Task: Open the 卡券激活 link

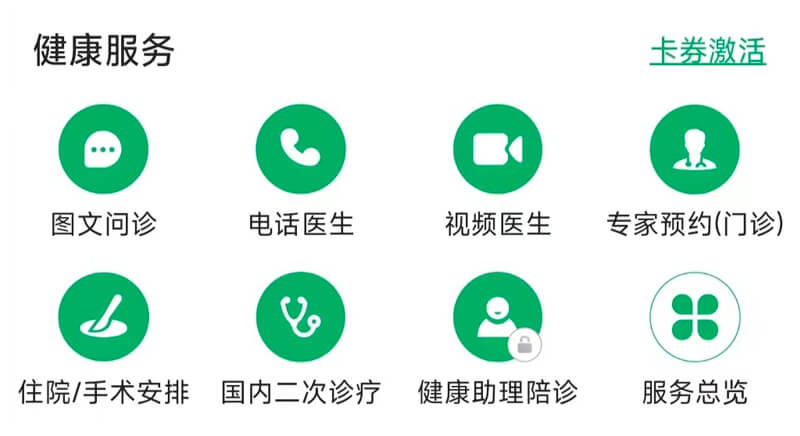Action: (x=708, y=51)
